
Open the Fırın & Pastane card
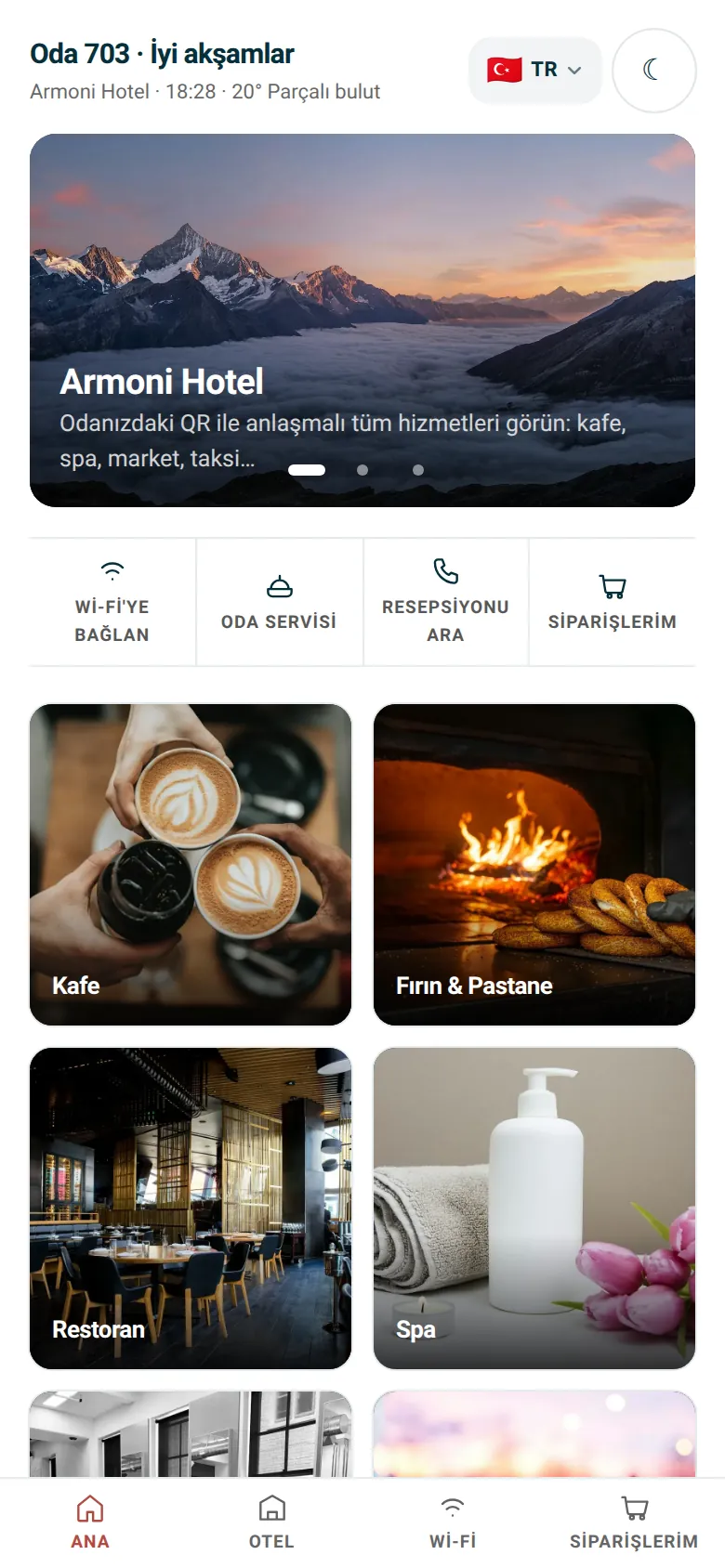pos(534,865)
